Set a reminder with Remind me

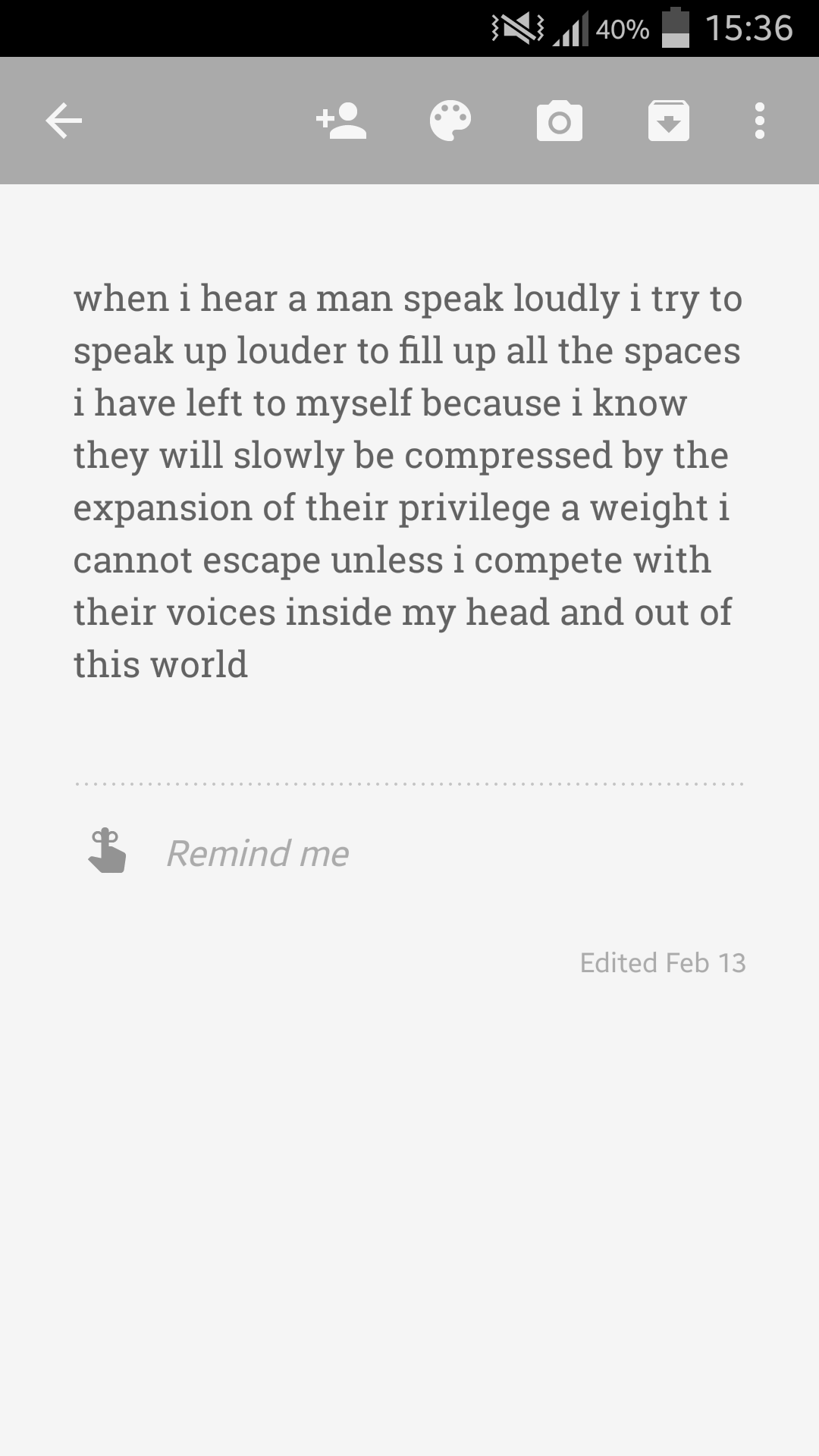tap(256, 853)
